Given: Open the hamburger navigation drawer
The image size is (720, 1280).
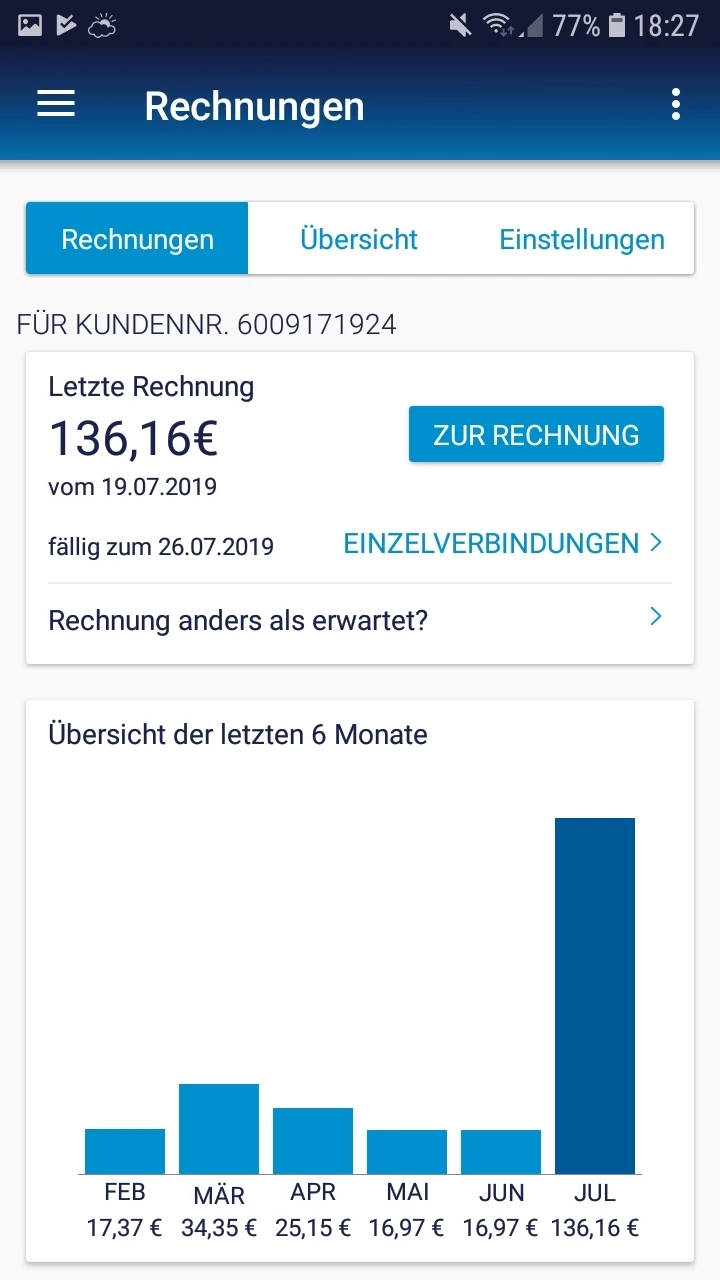Looking at the screenshot, I should [x=56, y=104].
